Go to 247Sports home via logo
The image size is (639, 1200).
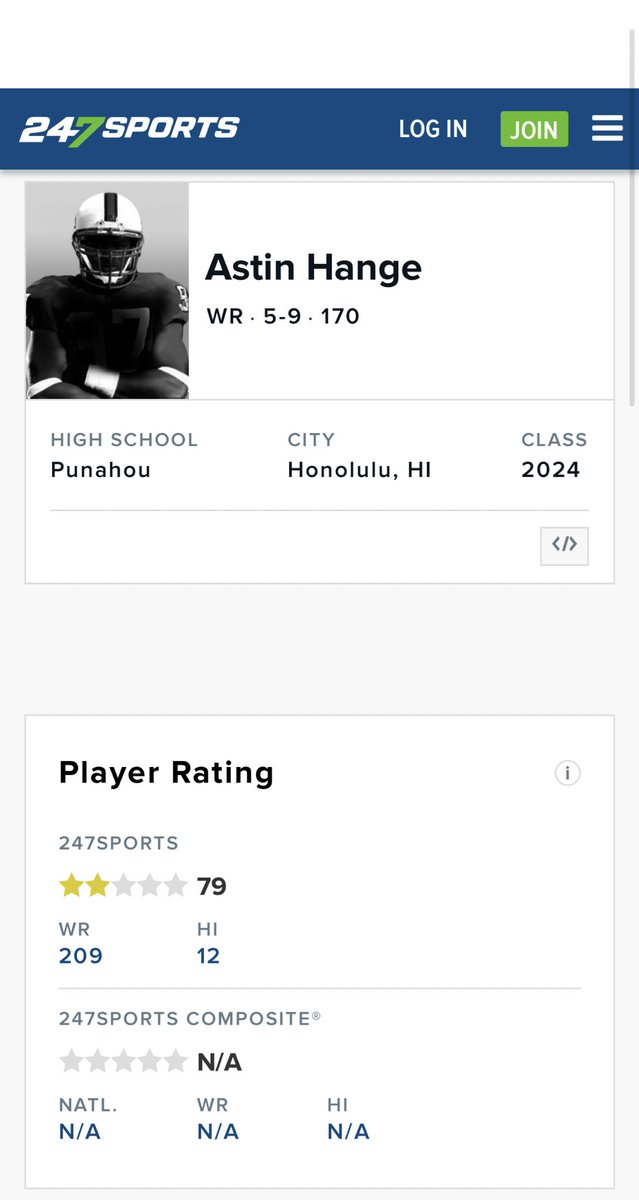pyautogui.click(x=129, y=129)
